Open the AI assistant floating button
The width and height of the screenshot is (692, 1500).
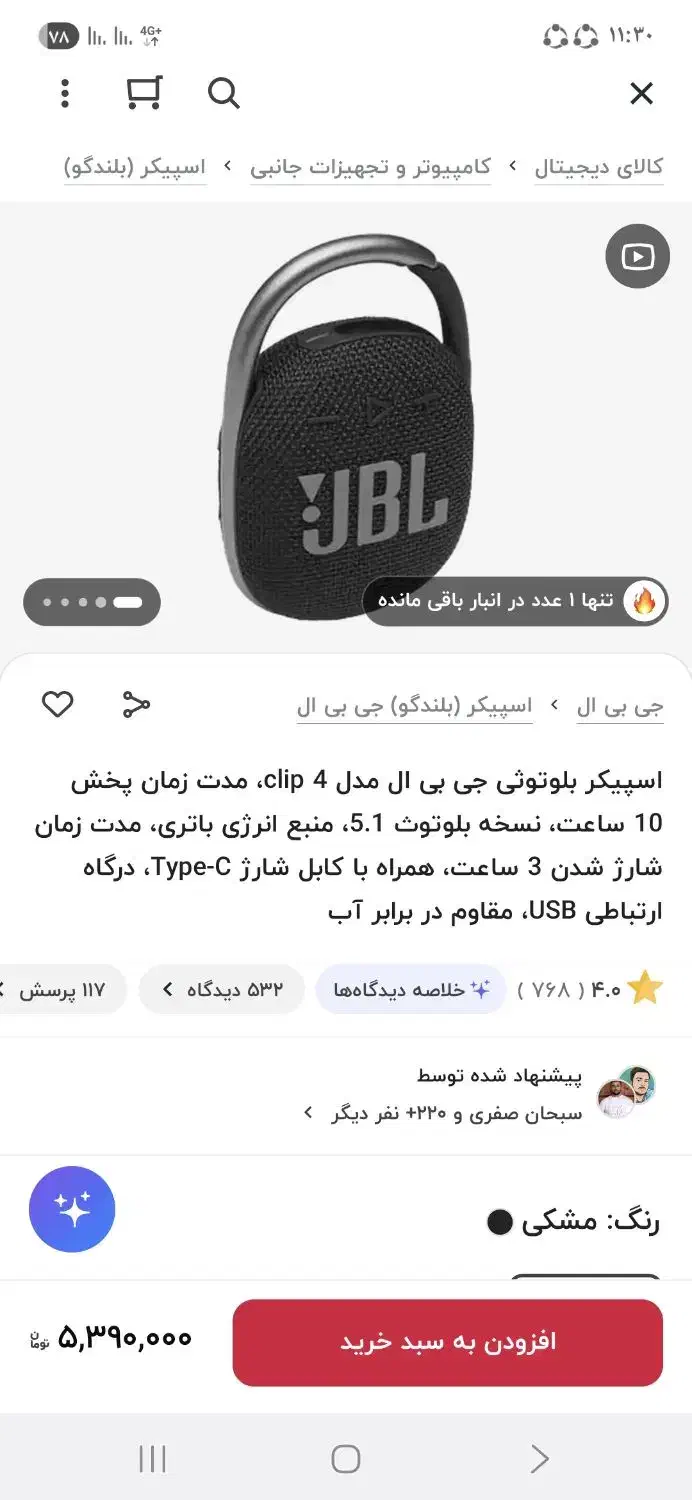(72, 1209)
